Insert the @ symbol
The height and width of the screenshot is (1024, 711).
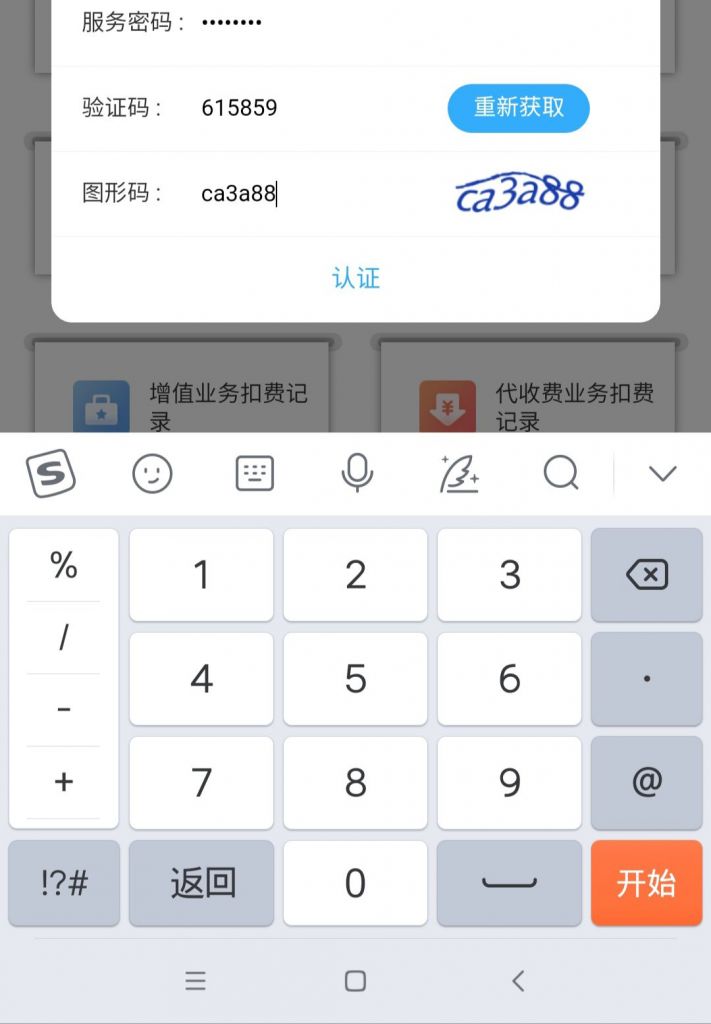(x=646, y=782)
